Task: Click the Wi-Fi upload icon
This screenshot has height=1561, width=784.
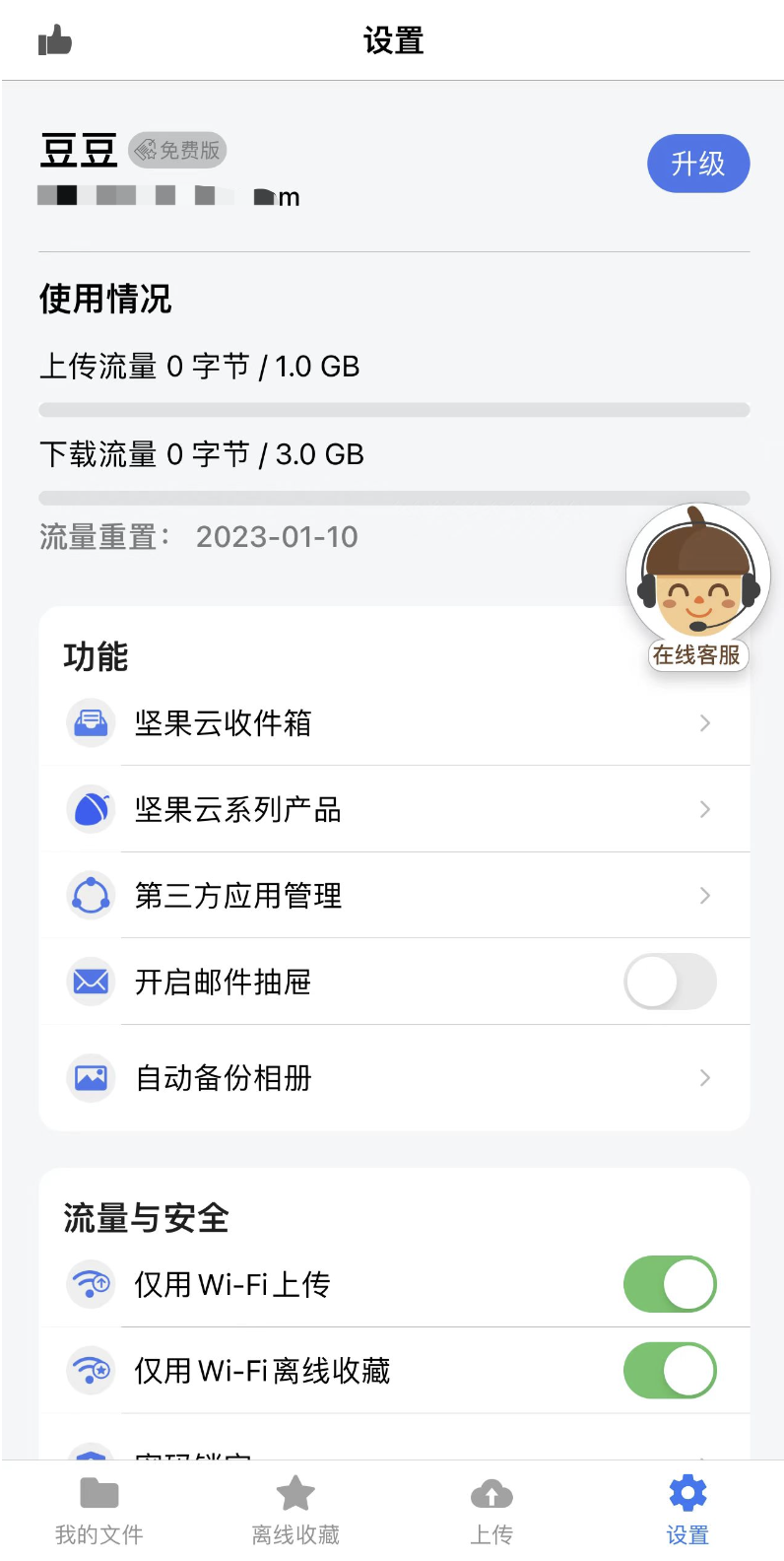Action: tap(90, 1284)
